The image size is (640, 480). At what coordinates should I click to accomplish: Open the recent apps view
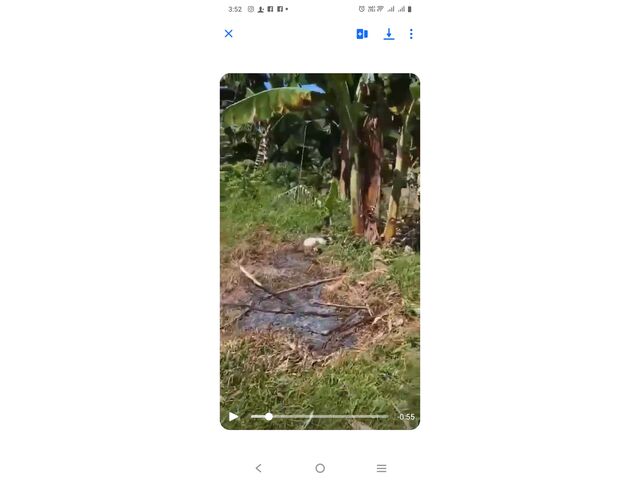pos(381,468)
